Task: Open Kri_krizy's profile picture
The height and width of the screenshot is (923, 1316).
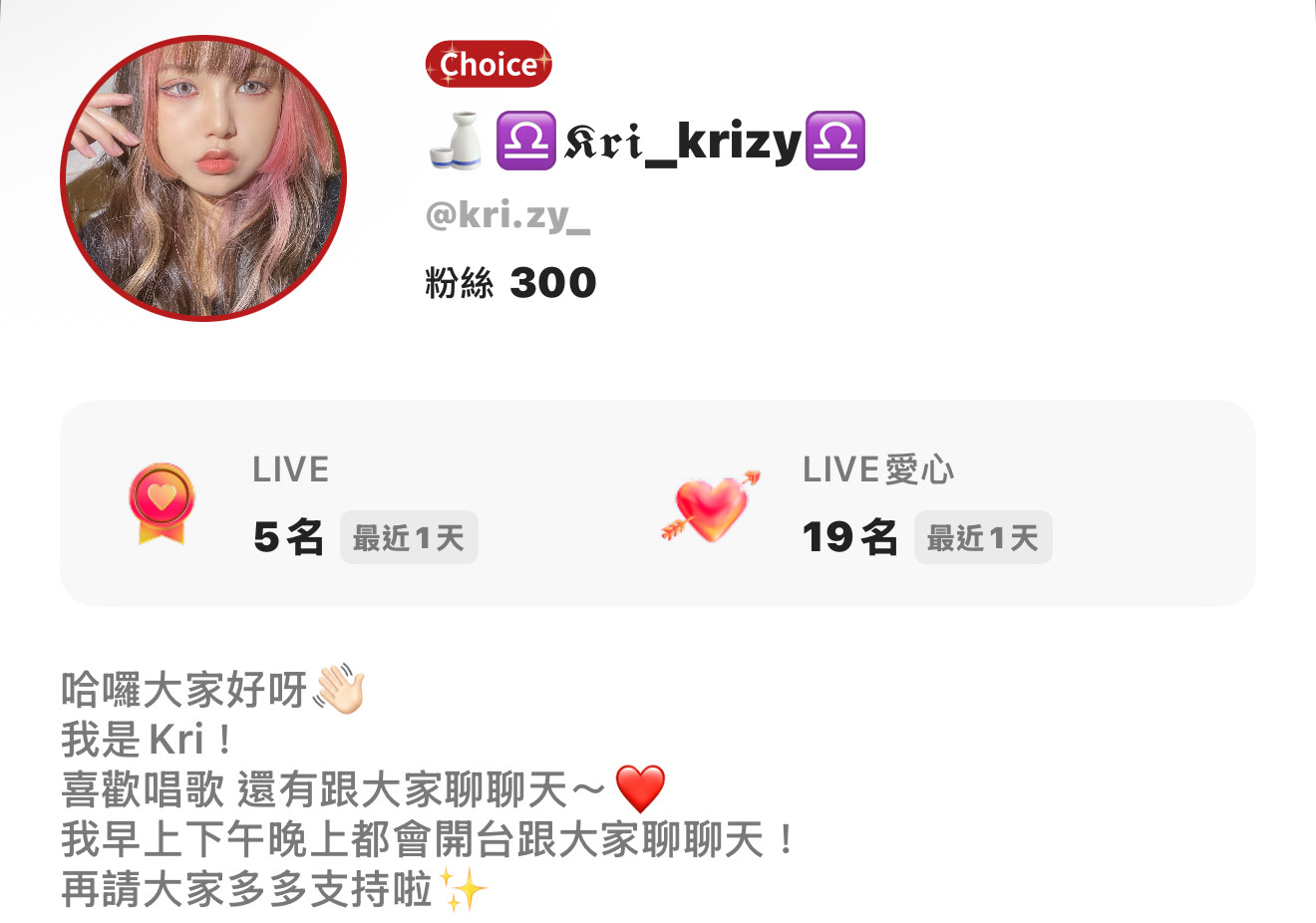Action: tap(203, 178)
